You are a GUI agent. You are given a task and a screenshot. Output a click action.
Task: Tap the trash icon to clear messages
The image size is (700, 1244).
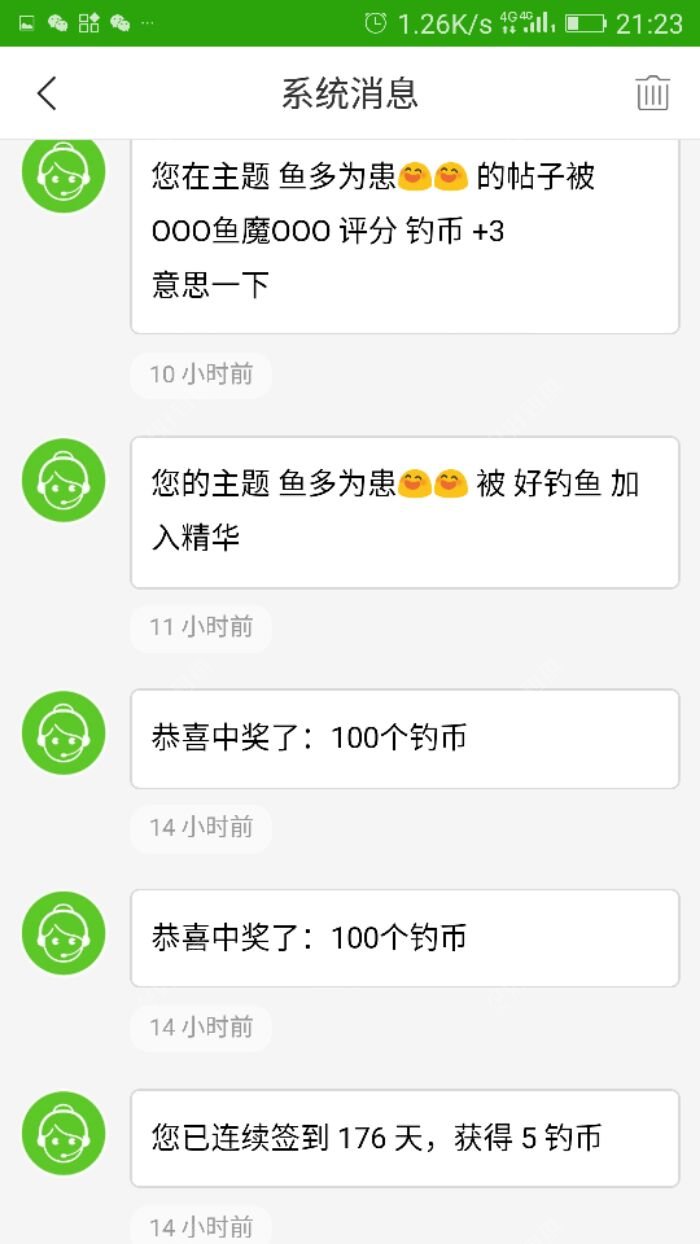tap(652, 93)
